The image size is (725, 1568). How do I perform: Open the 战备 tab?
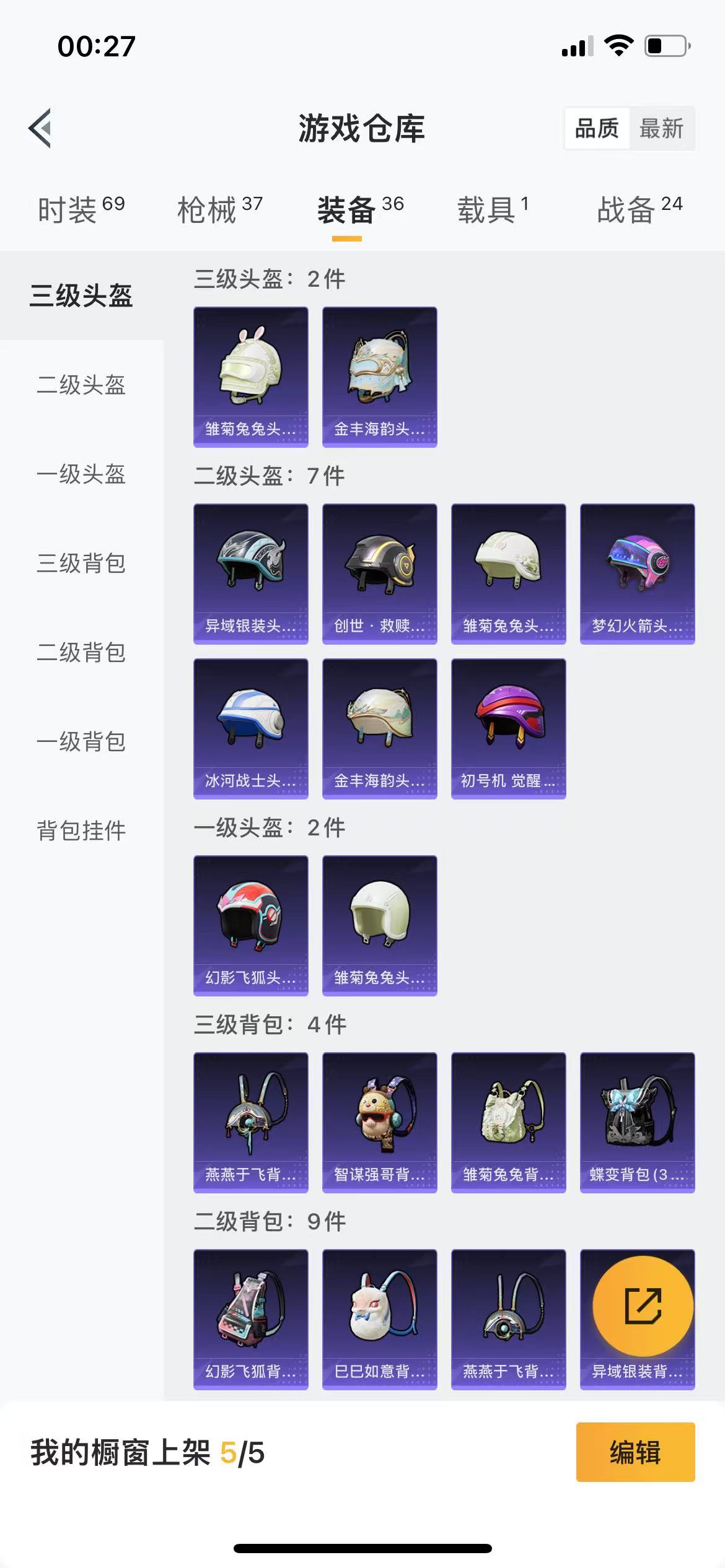[x=639, y=209]
